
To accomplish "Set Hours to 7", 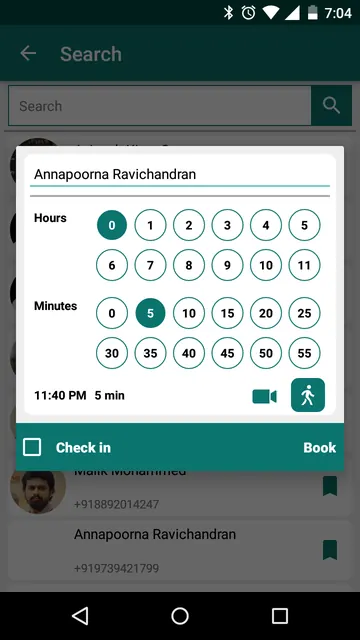I will click(150, 265).
